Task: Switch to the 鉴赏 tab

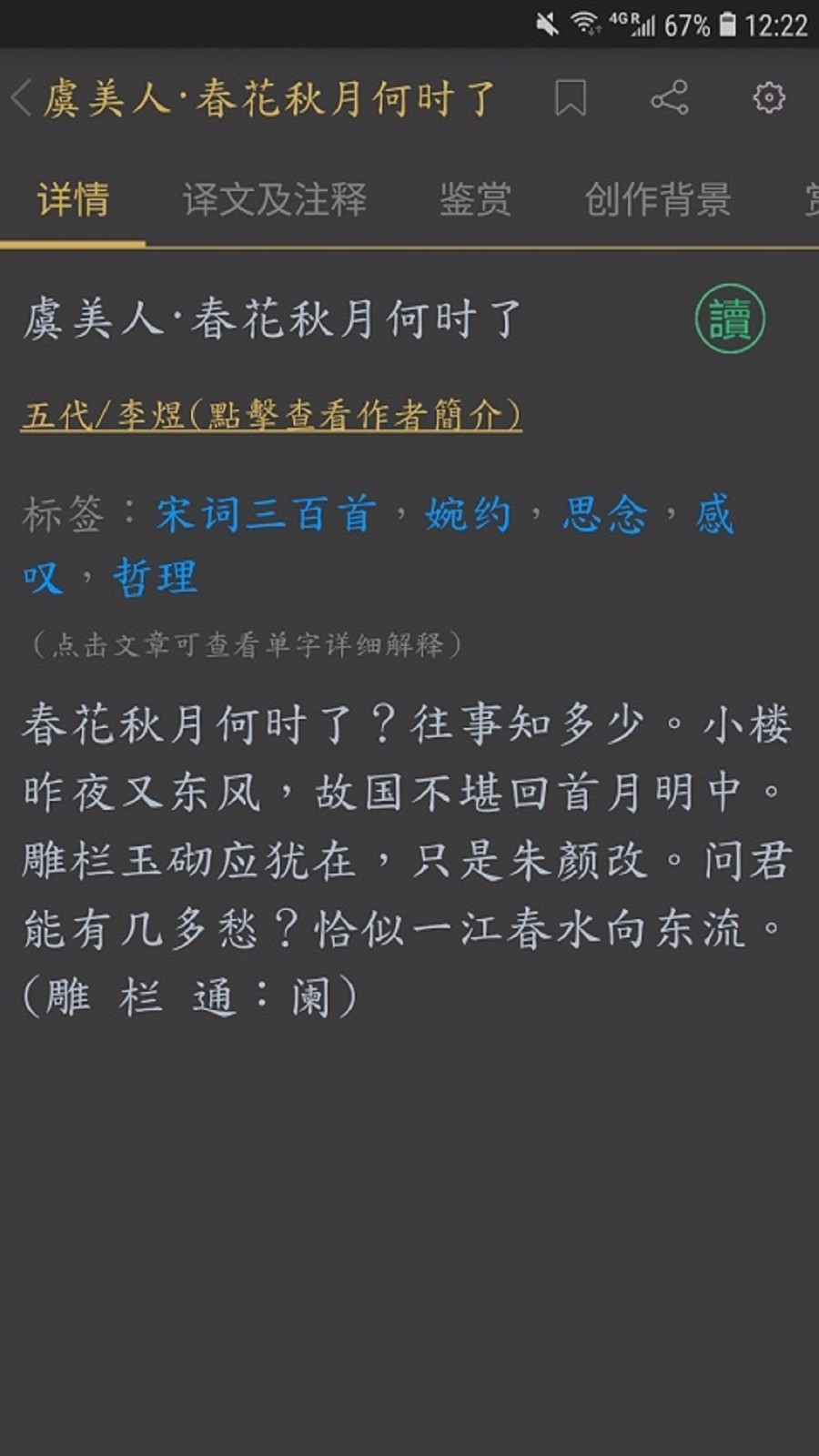Action: pos(476,199)
